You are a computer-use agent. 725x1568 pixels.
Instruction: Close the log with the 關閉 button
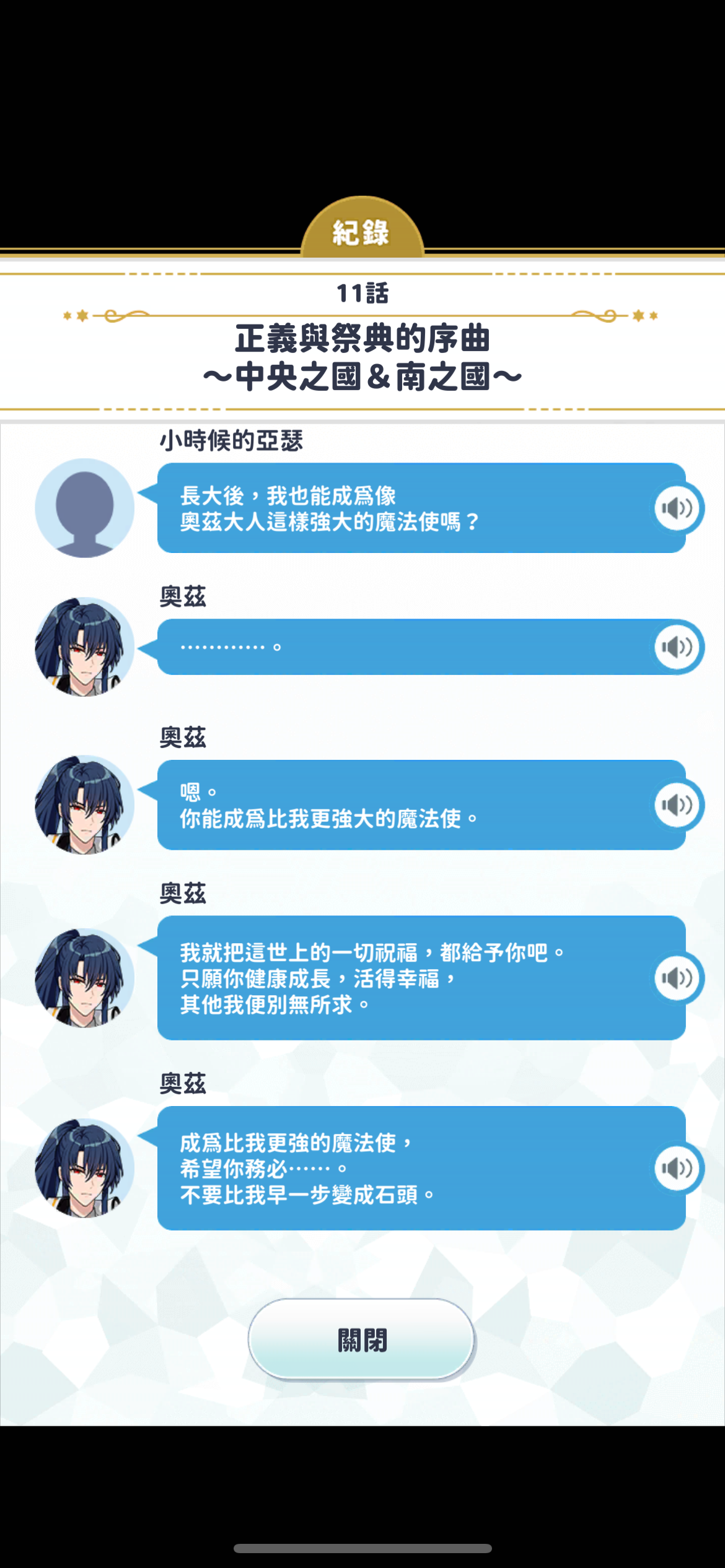[362, 1339]
